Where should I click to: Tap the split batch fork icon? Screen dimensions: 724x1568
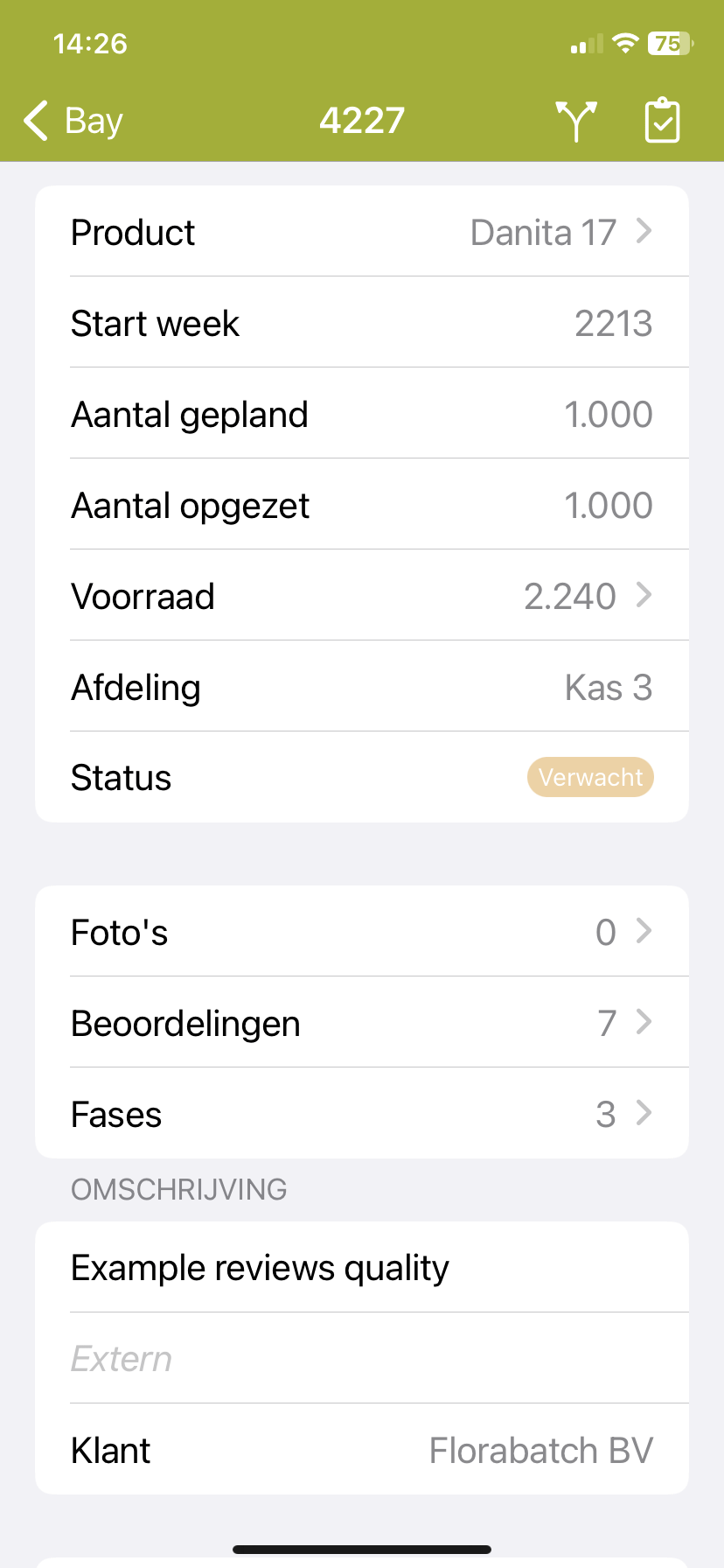pos(576,121)
